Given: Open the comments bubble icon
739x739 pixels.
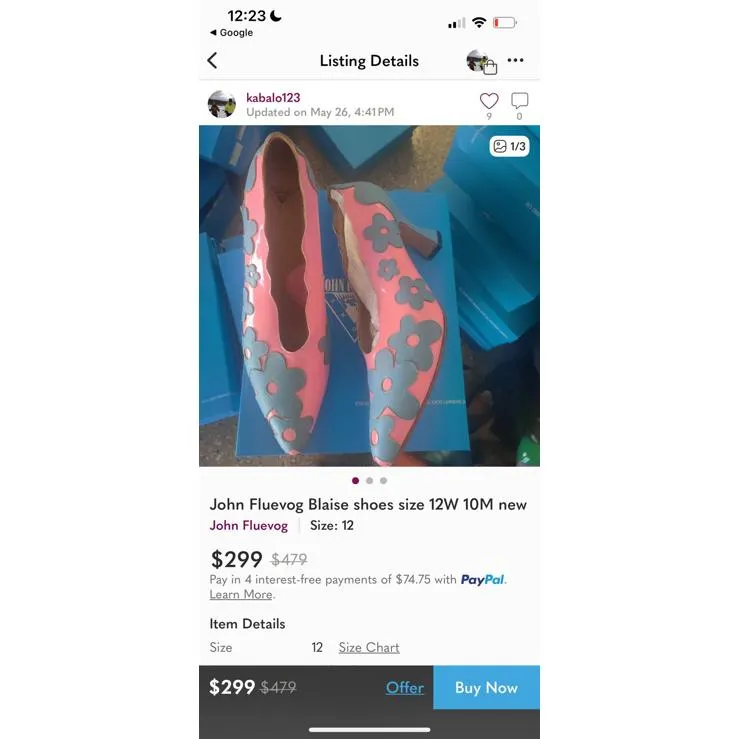Looking at the screenshot, I should pyautogui.click(x=519, y=101).
